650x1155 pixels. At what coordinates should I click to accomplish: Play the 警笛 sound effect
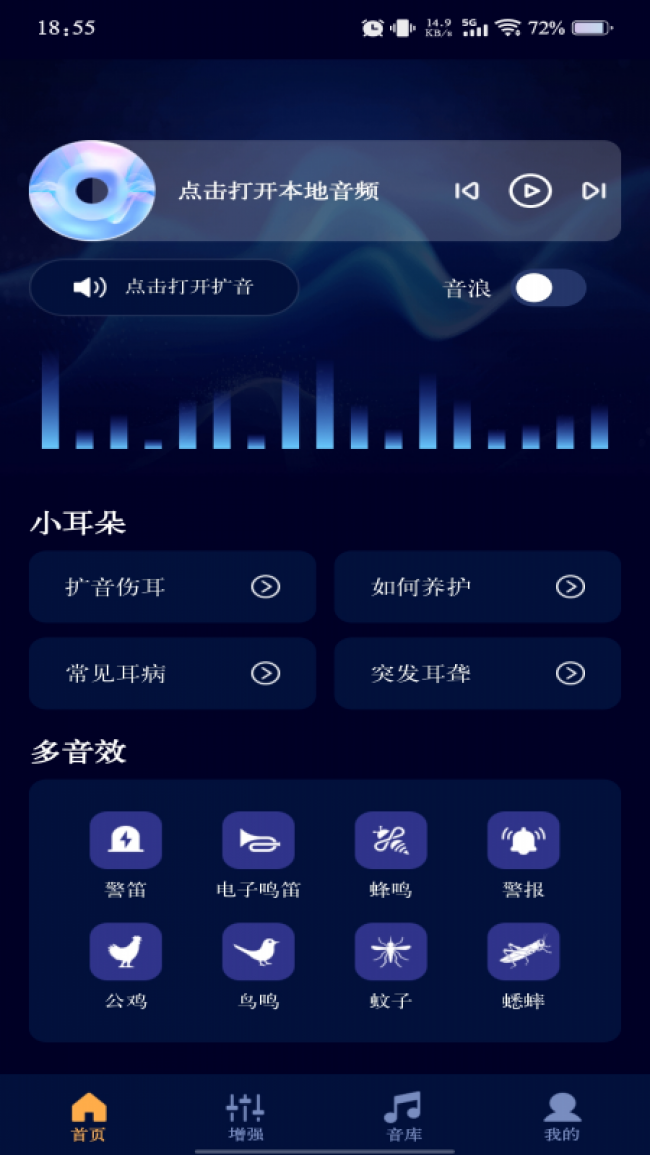125,854
